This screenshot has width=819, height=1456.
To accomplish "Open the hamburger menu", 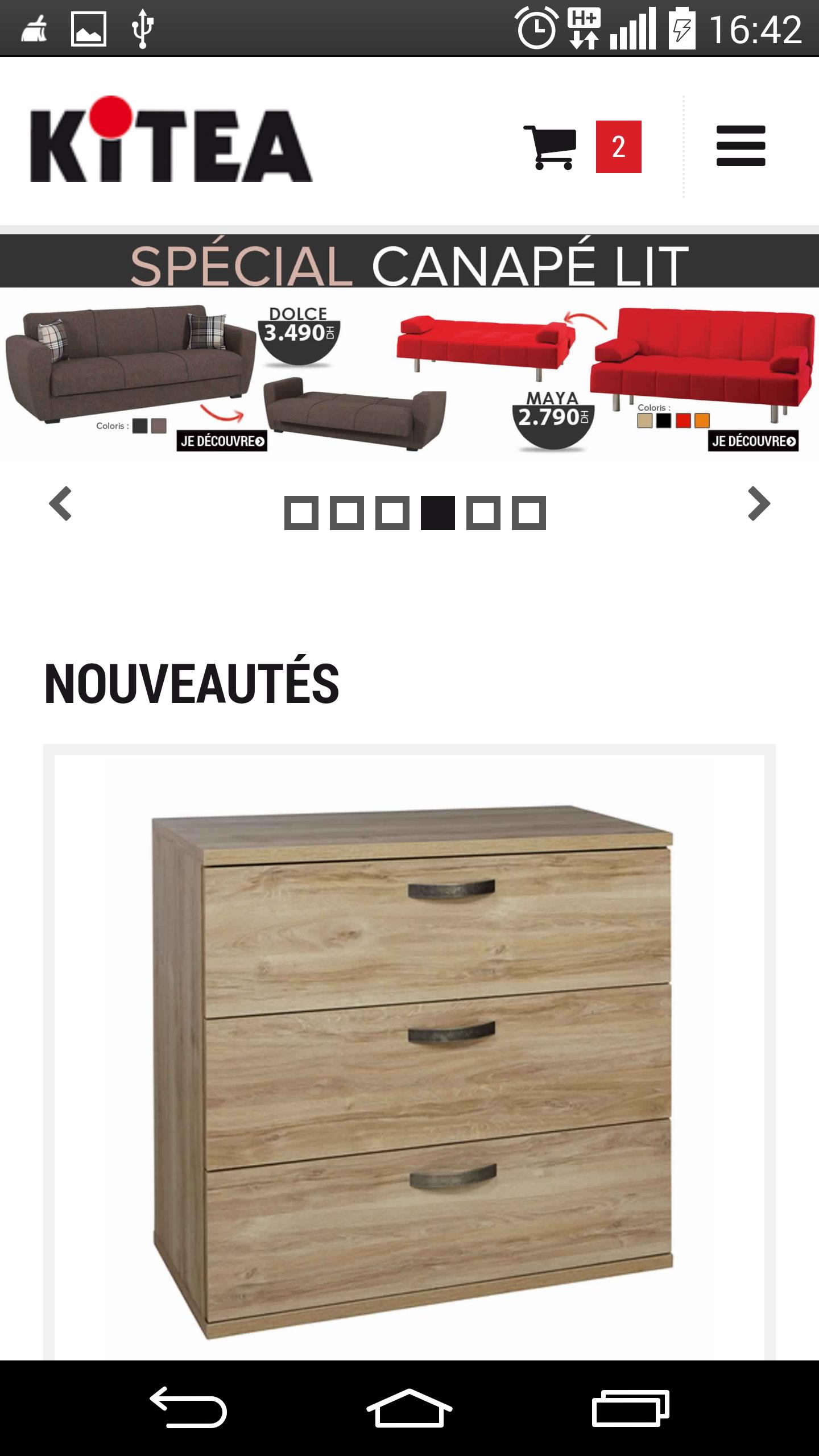I will [x=741, y=146].
